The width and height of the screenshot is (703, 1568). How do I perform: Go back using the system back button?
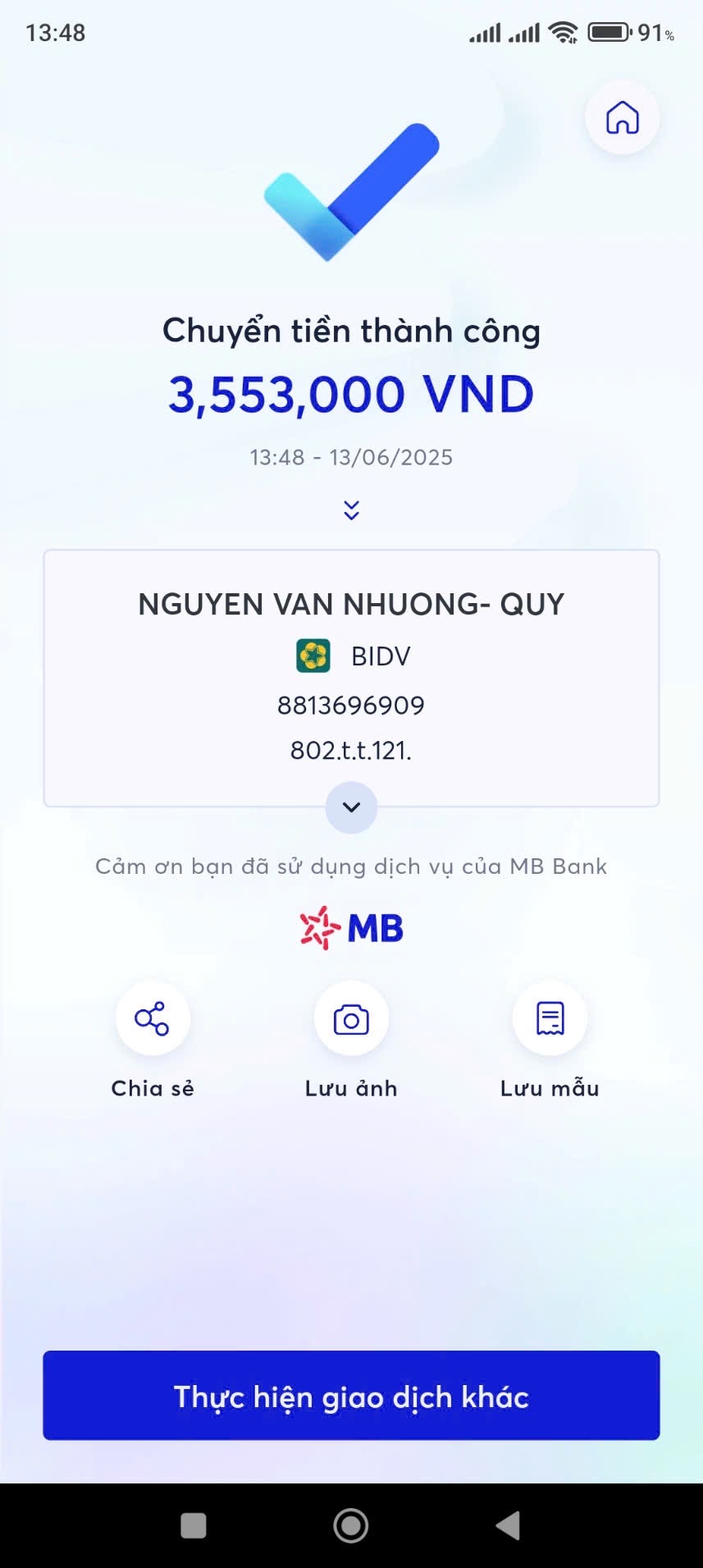point(508,1525)
